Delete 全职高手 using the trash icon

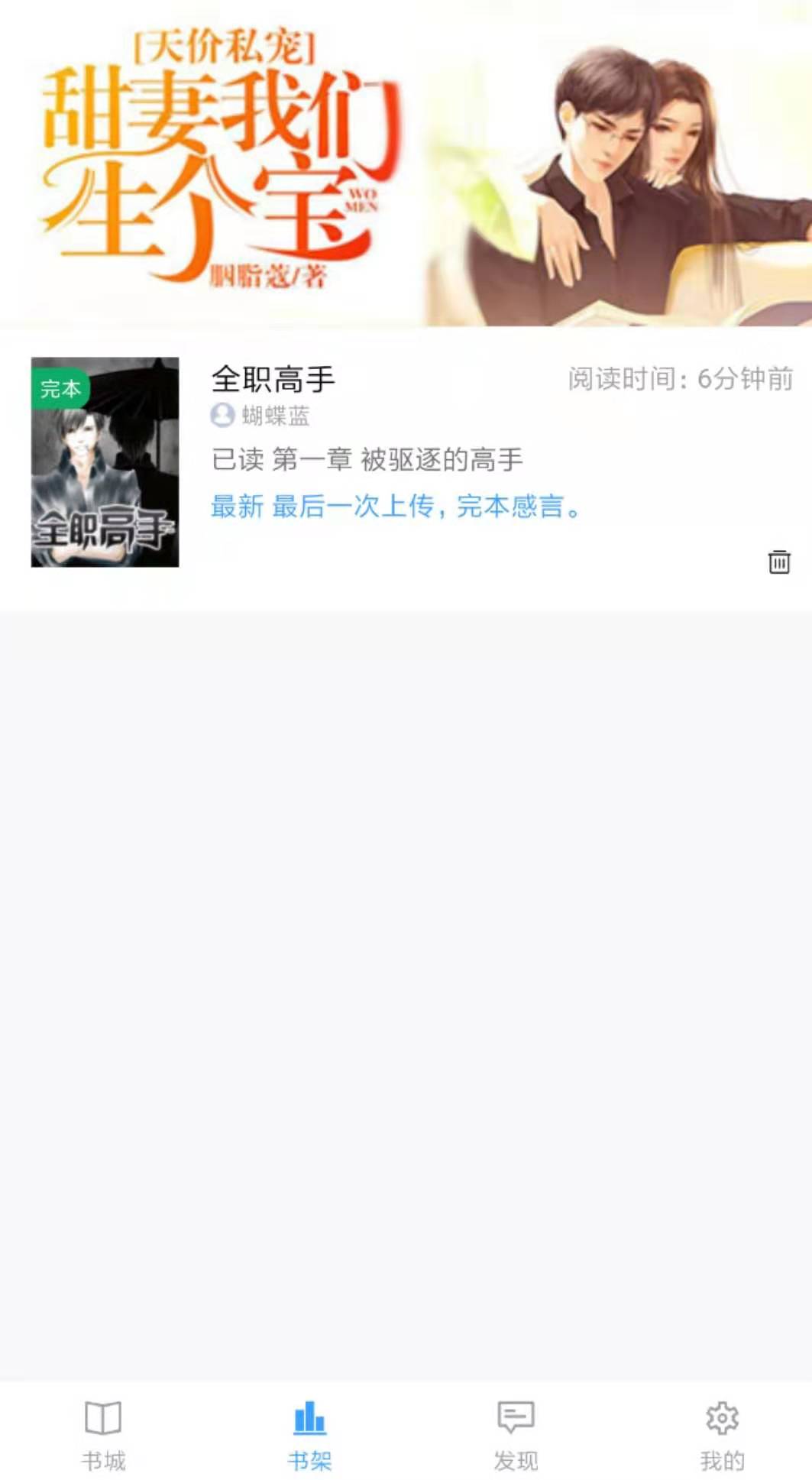click(778, 564)
